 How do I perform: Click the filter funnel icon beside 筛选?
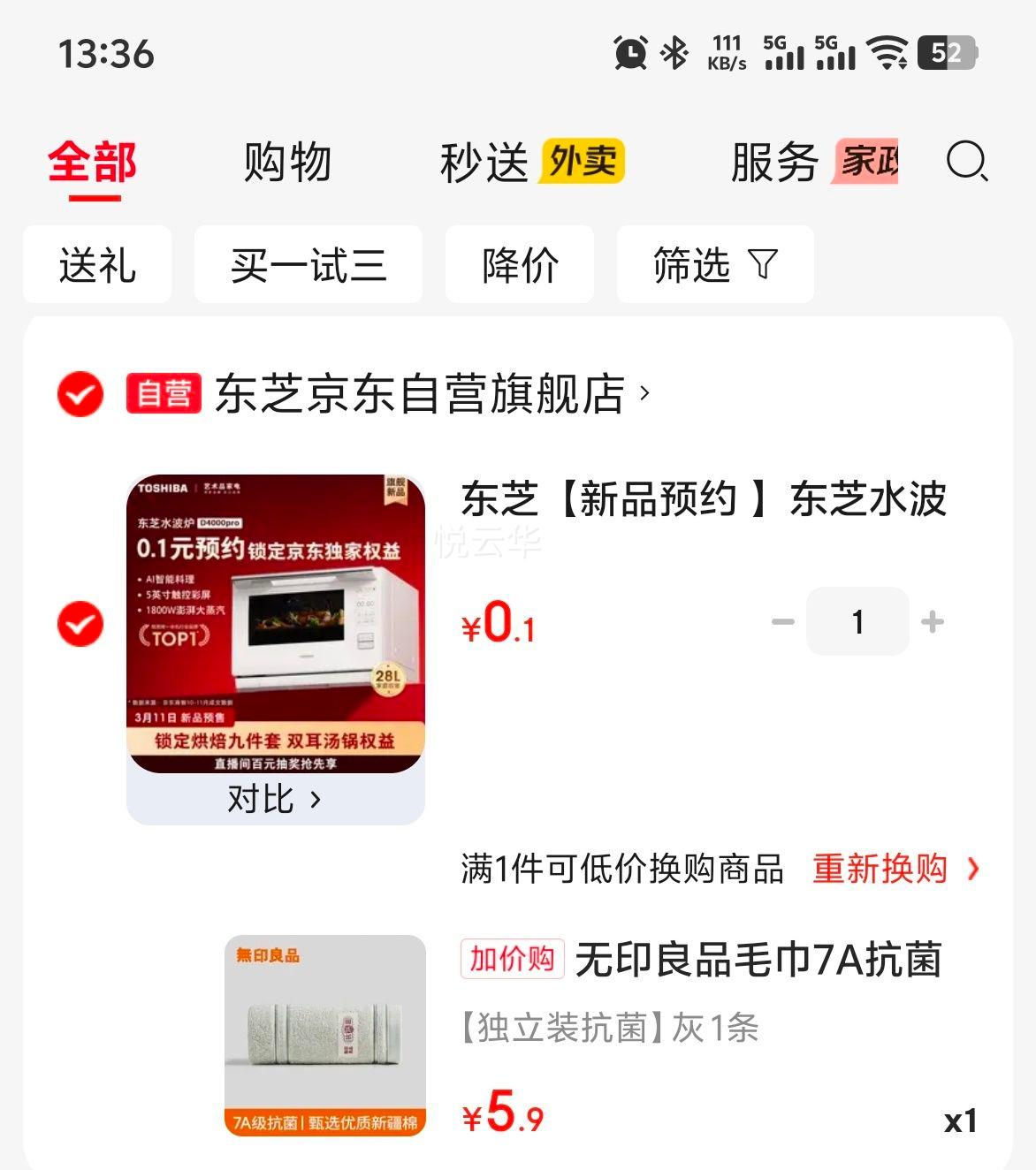pyautogui.click(x=764, y=265)
